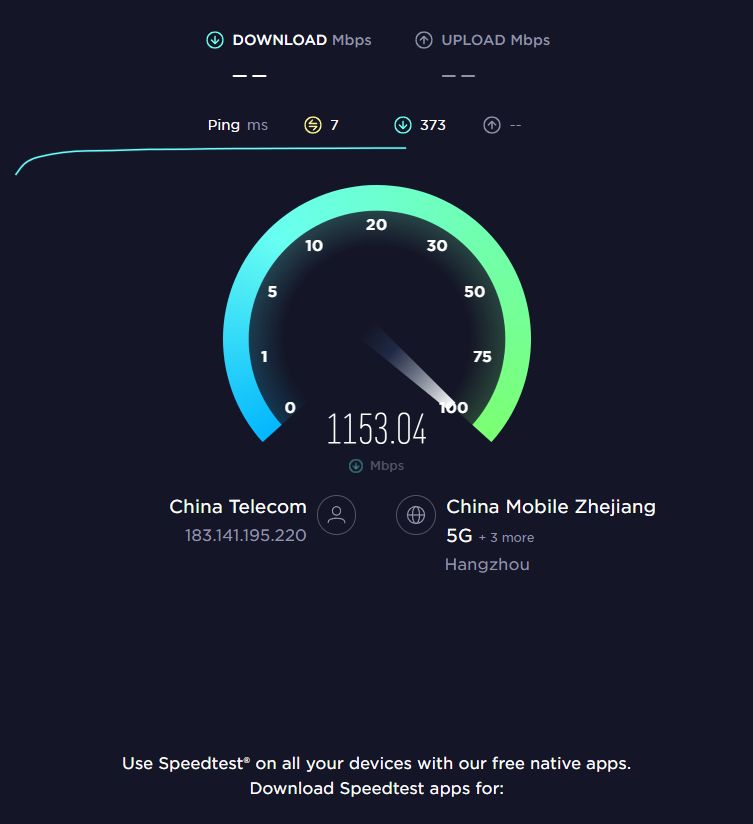
Task: Tap the globe server icon
Action: click(x=416, y=515)
